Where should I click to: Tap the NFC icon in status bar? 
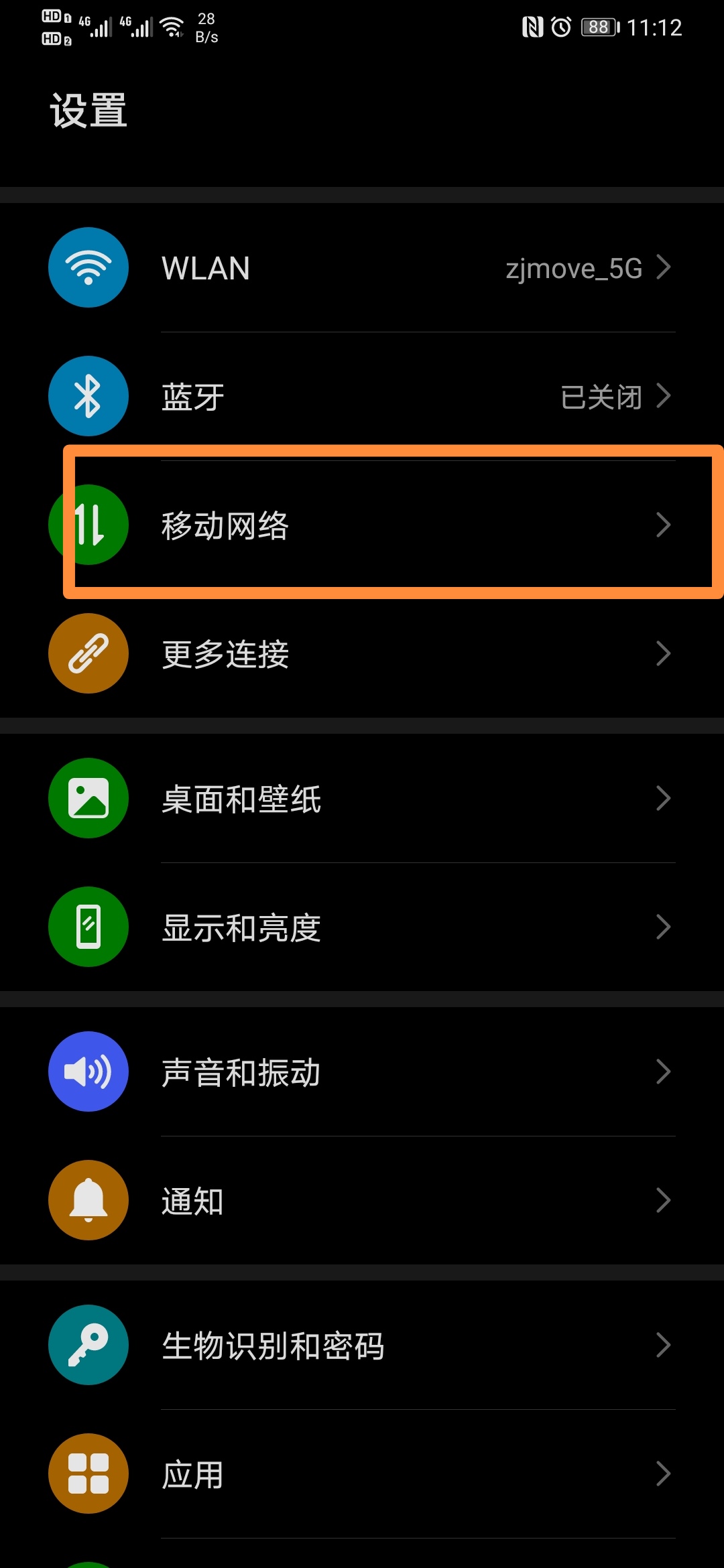coord(532,27)
